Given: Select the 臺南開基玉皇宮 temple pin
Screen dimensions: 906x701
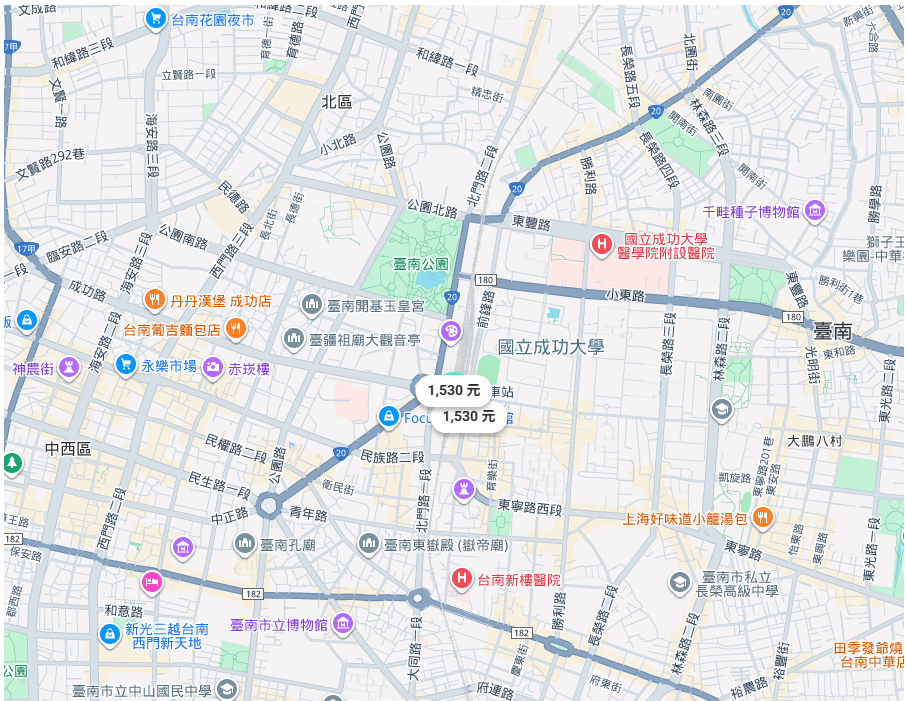Looking at the screenshot, I should [x=311, y=303].
